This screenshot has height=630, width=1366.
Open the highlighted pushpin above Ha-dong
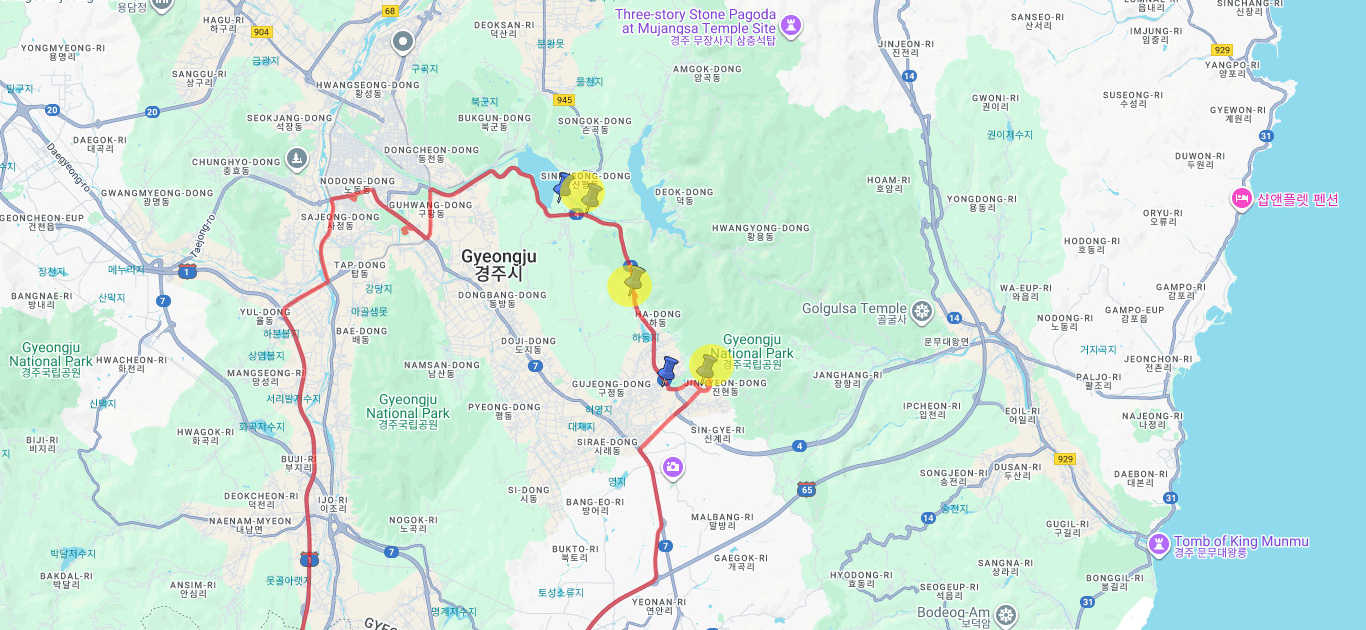click(631, 284)
